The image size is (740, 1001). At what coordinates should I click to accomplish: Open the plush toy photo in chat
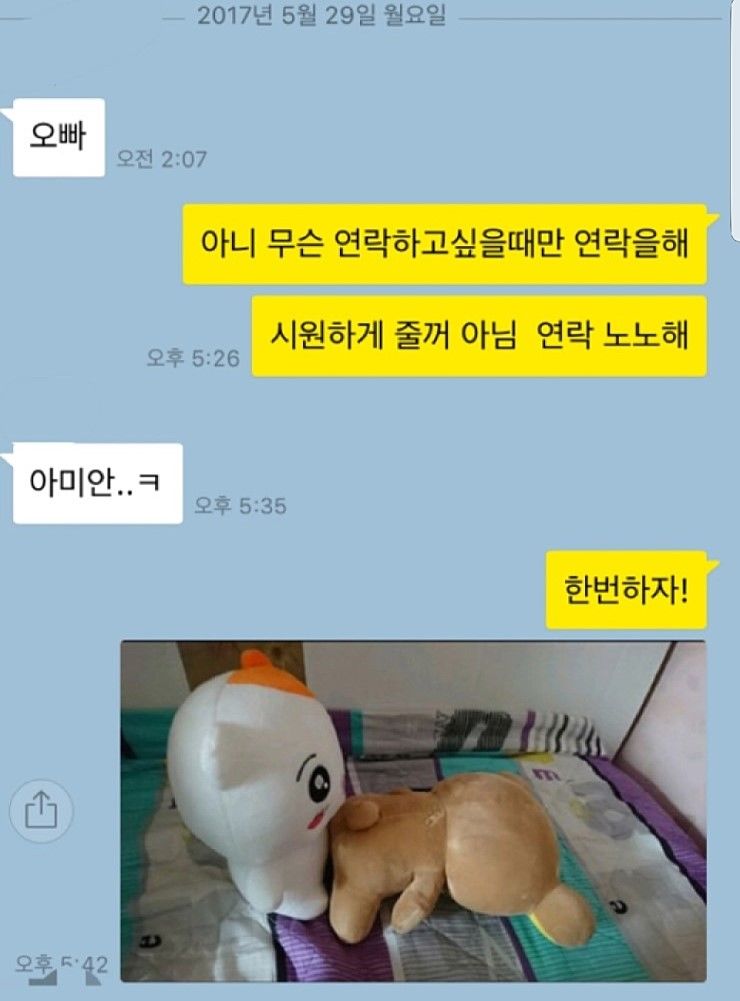413,810
